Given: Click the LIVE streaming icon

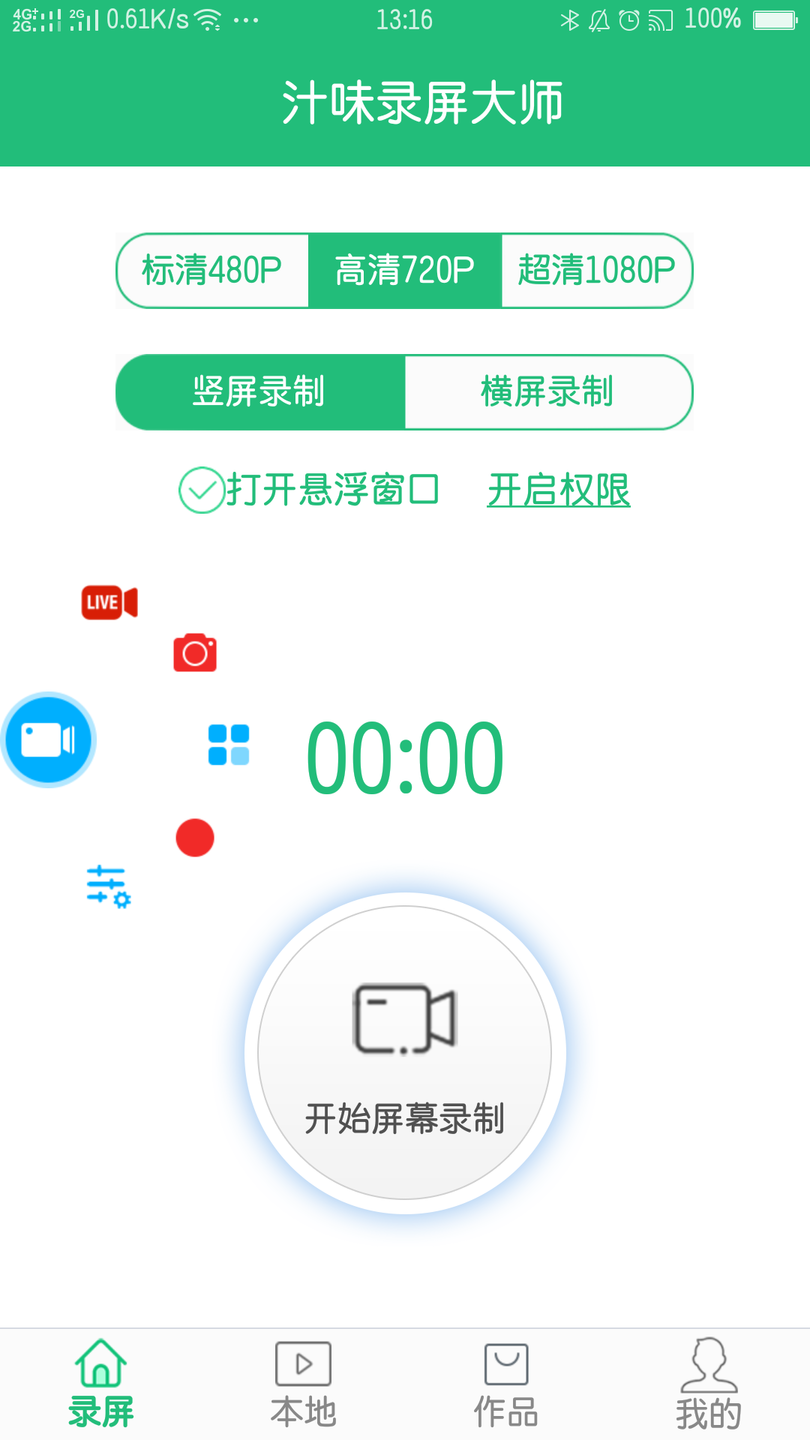Looking at the screenshot, I should [x=108, y=602].
